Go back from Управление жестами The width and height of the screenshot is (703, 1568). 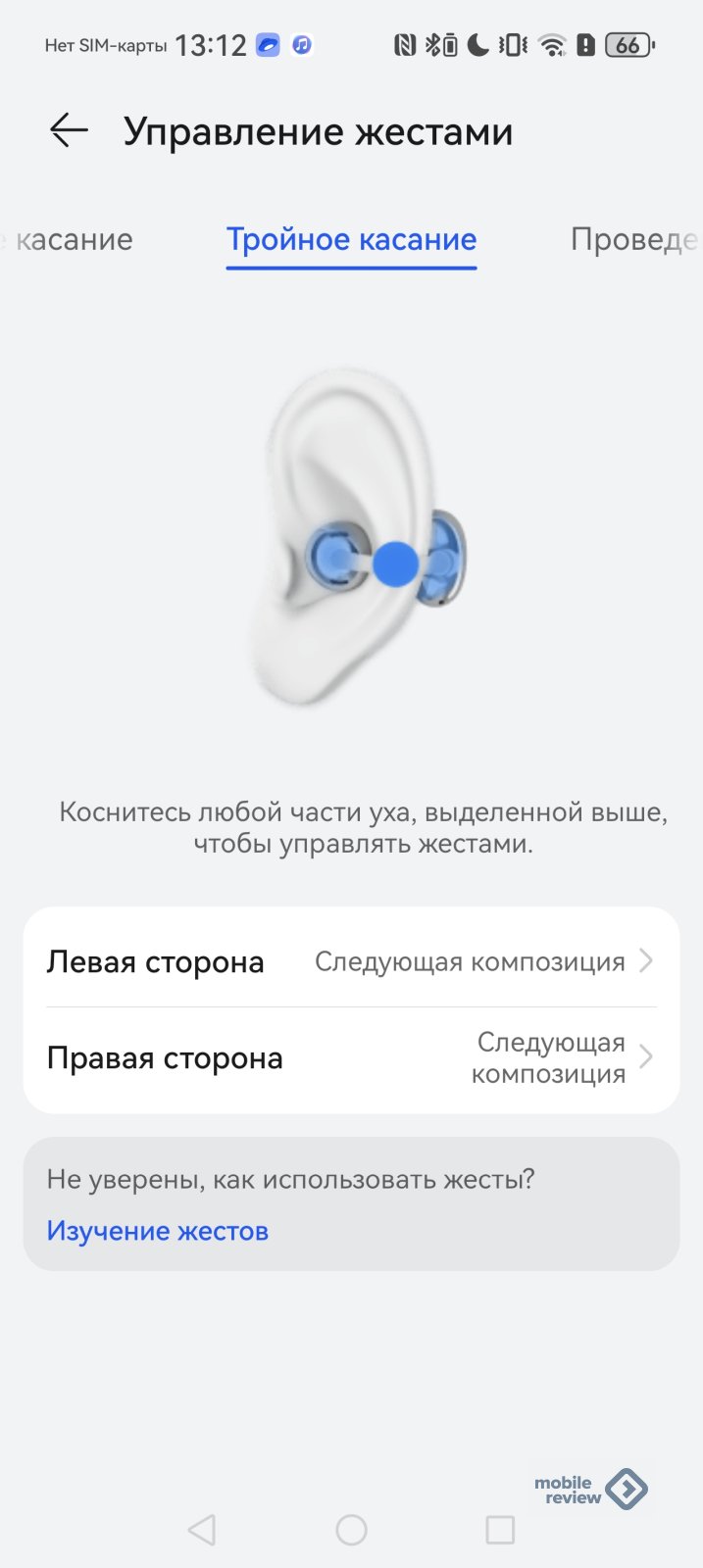click(x=69, y=130)
